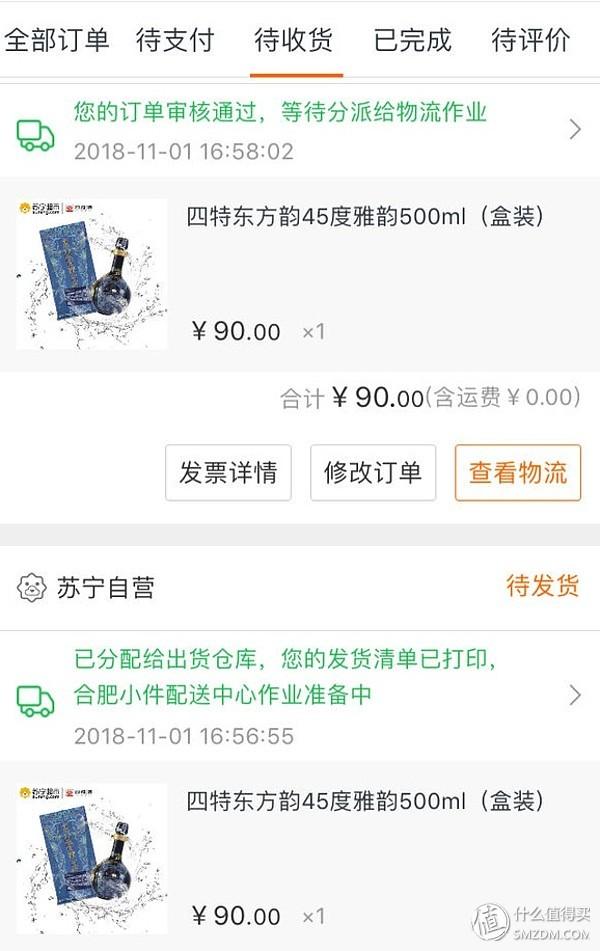Open logistics status for the 16:56:55 order
600x951 pixels.
(x=300, y=695)
